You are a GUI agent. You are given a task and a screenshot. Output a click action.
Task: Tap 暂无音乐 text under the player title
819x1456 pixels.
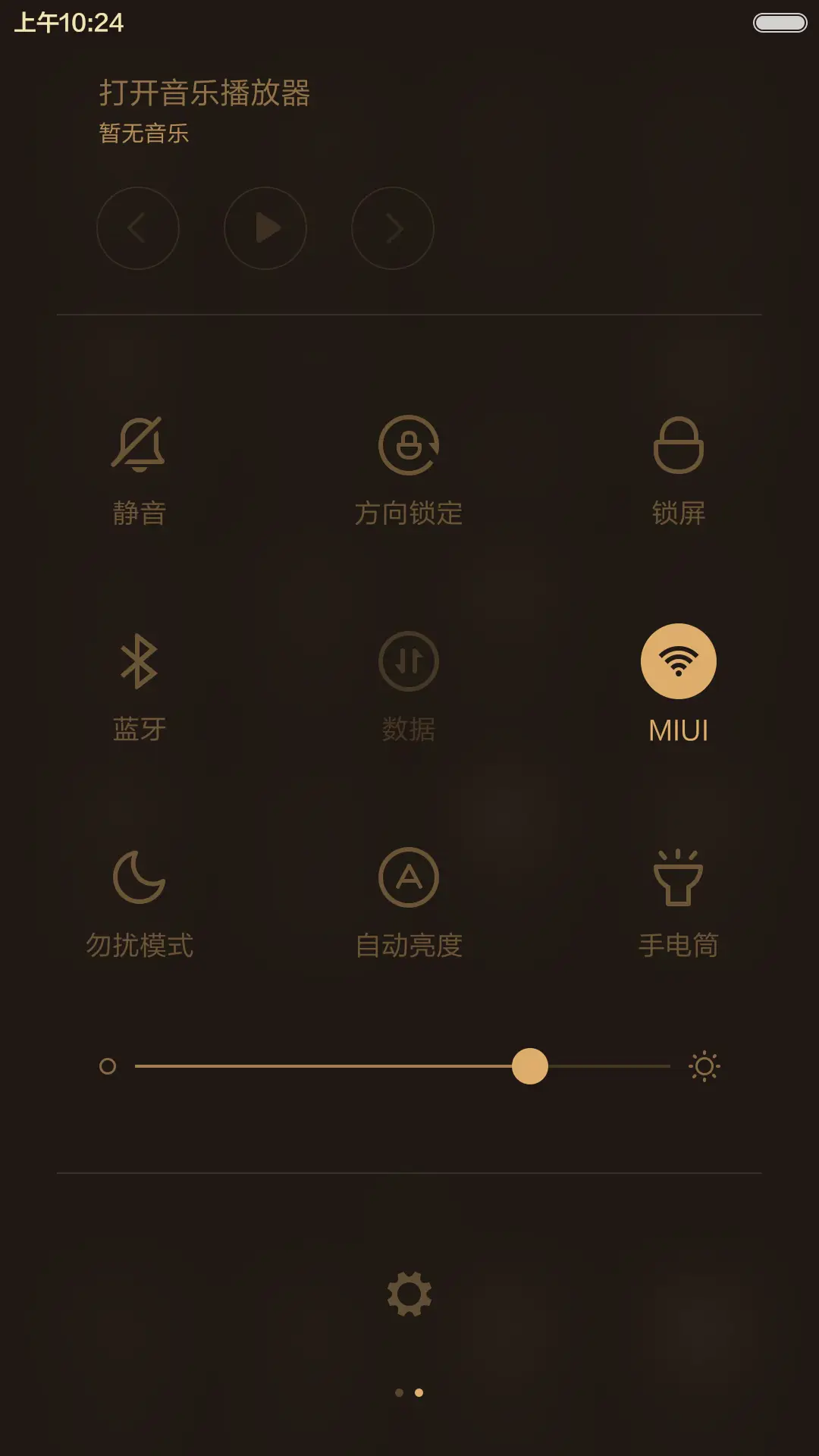[x=144, y=133]
